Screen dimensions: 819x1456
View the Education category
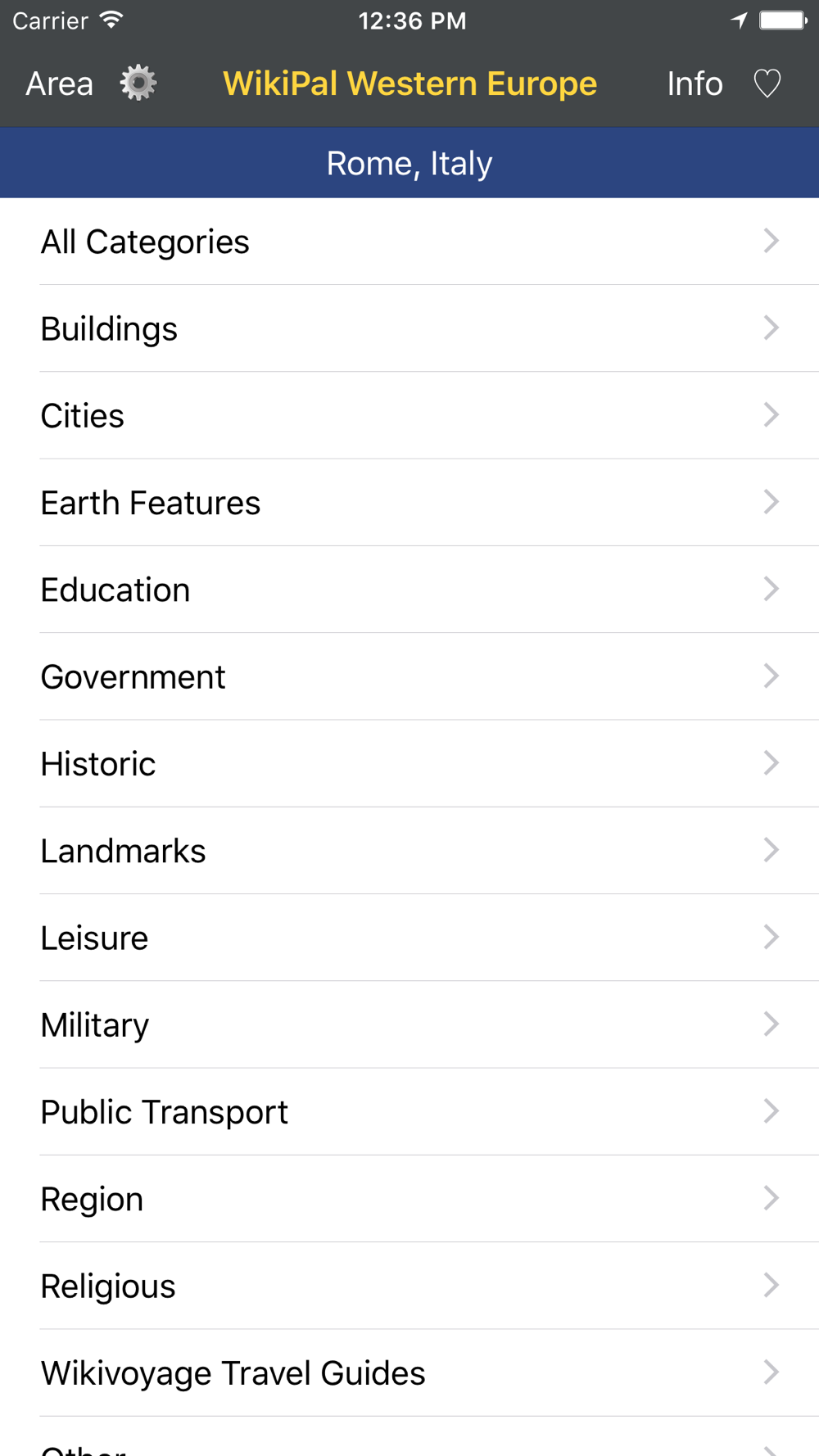(x=409, y=590)
